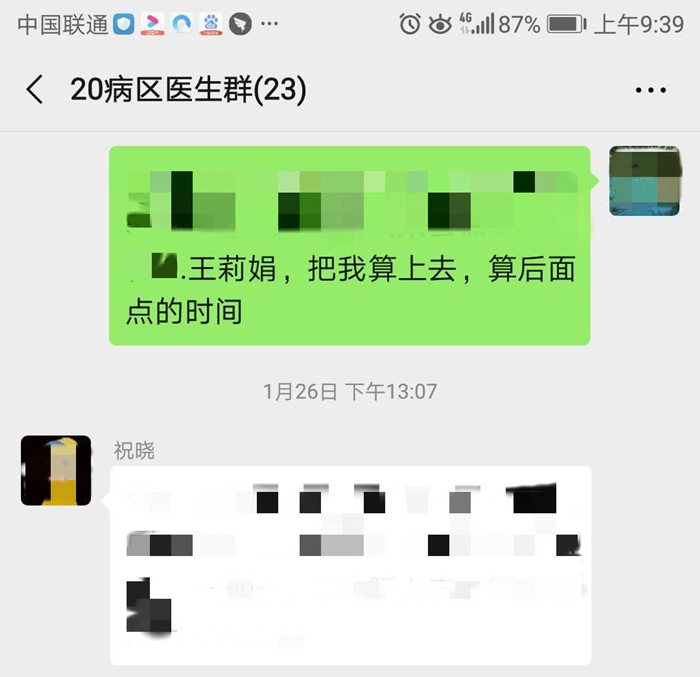700x677 pixels.
Task: Open the group chat overflow menu
Action: [x=650, y=90]
